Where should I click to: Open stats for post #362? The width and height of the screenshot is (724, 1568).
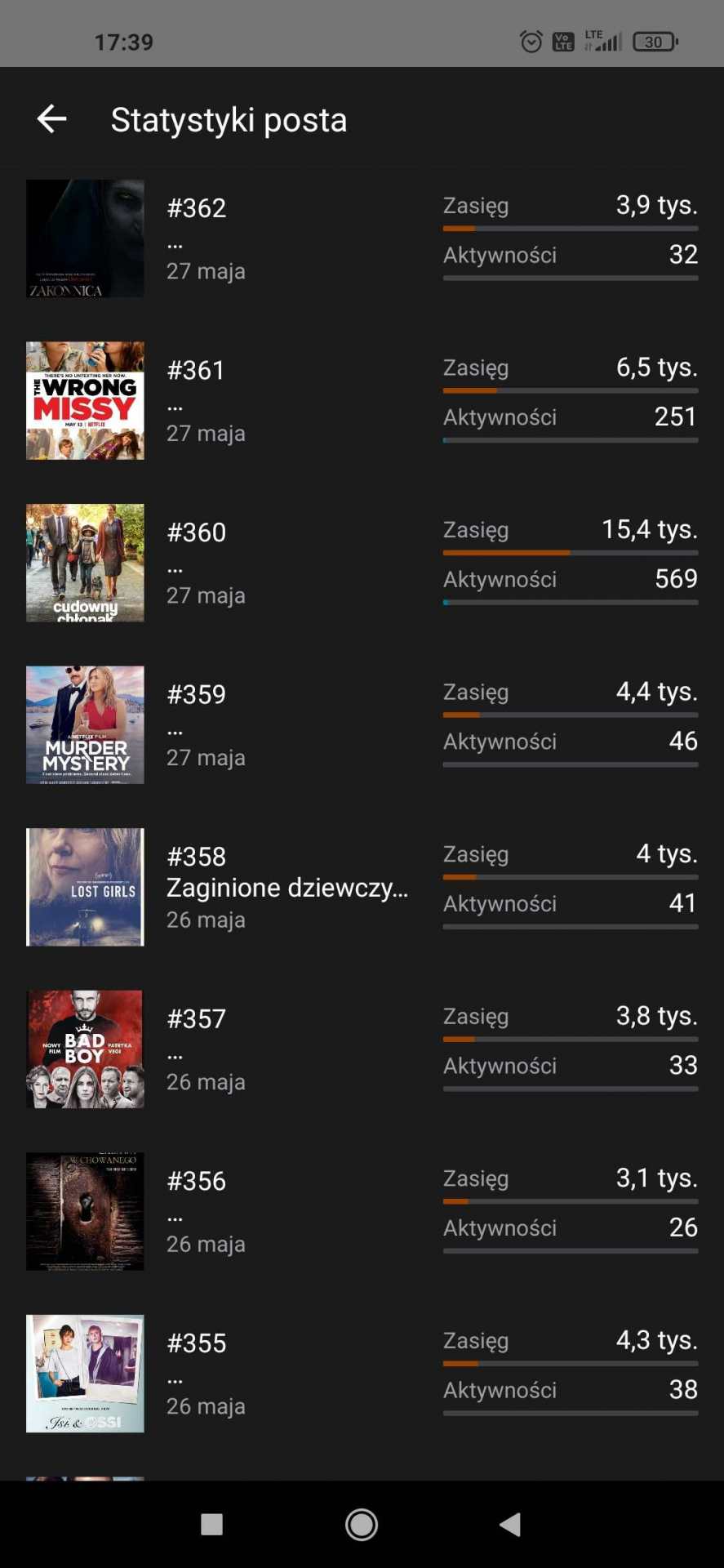click(361, 238)
